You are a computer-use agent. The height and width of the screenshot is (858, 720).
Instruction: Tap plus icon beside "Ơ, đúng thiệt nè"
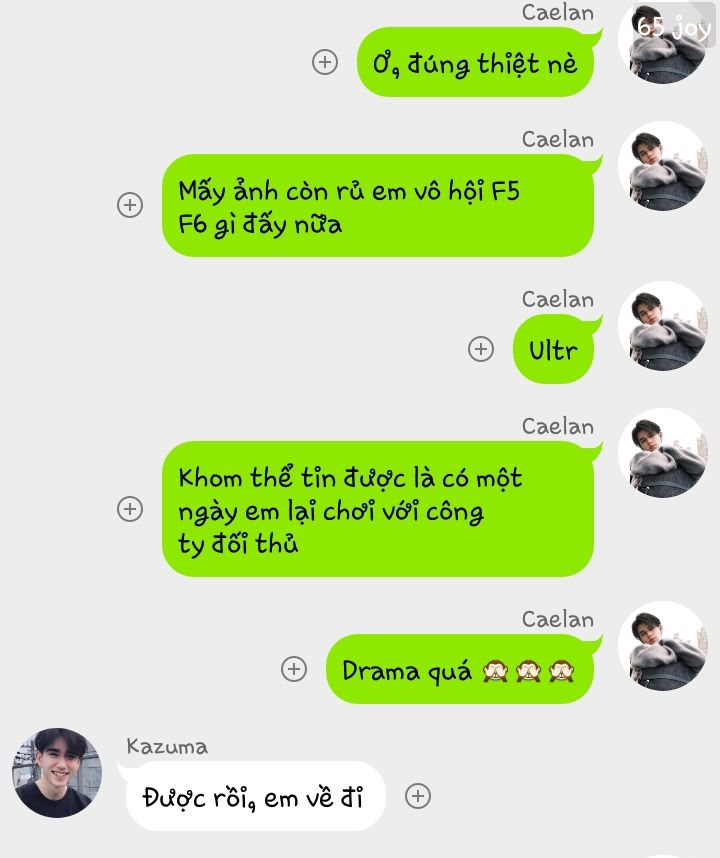[x=325, y=62]
